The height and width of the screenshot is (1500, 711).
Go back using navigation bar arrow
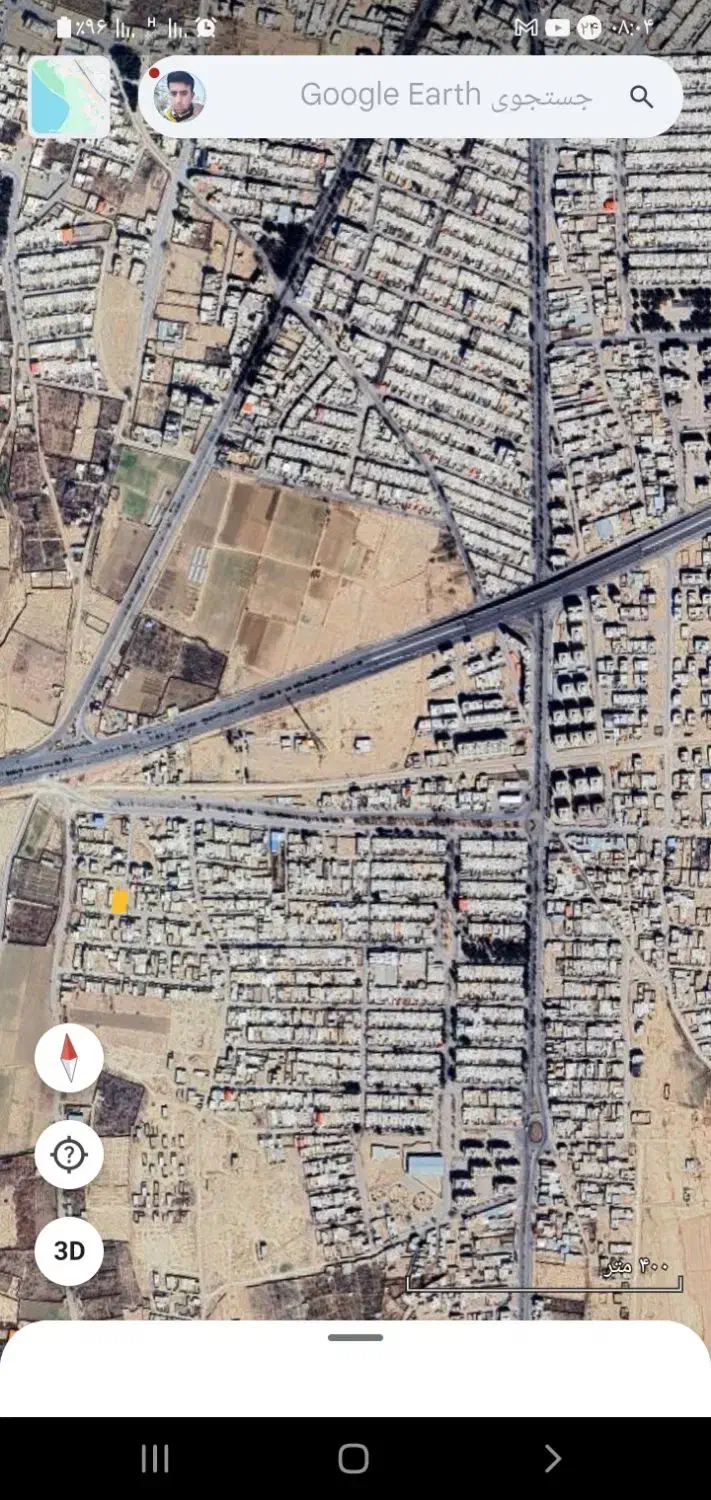pyautogui.click(x=553, y=1459)
